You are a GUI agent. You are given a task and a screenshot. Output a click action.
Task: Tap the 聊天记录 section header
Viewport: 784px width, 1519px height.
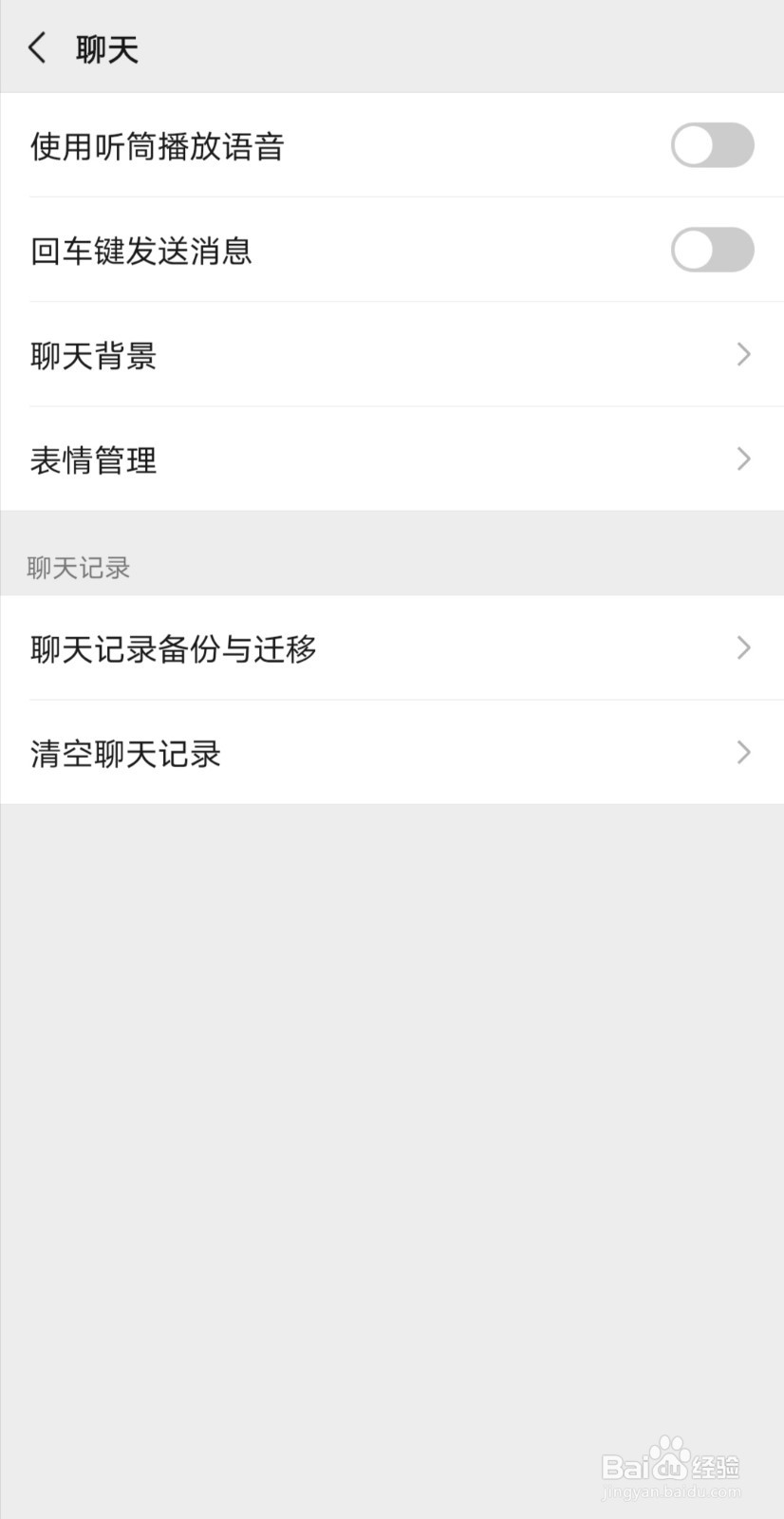coord(79,567)
